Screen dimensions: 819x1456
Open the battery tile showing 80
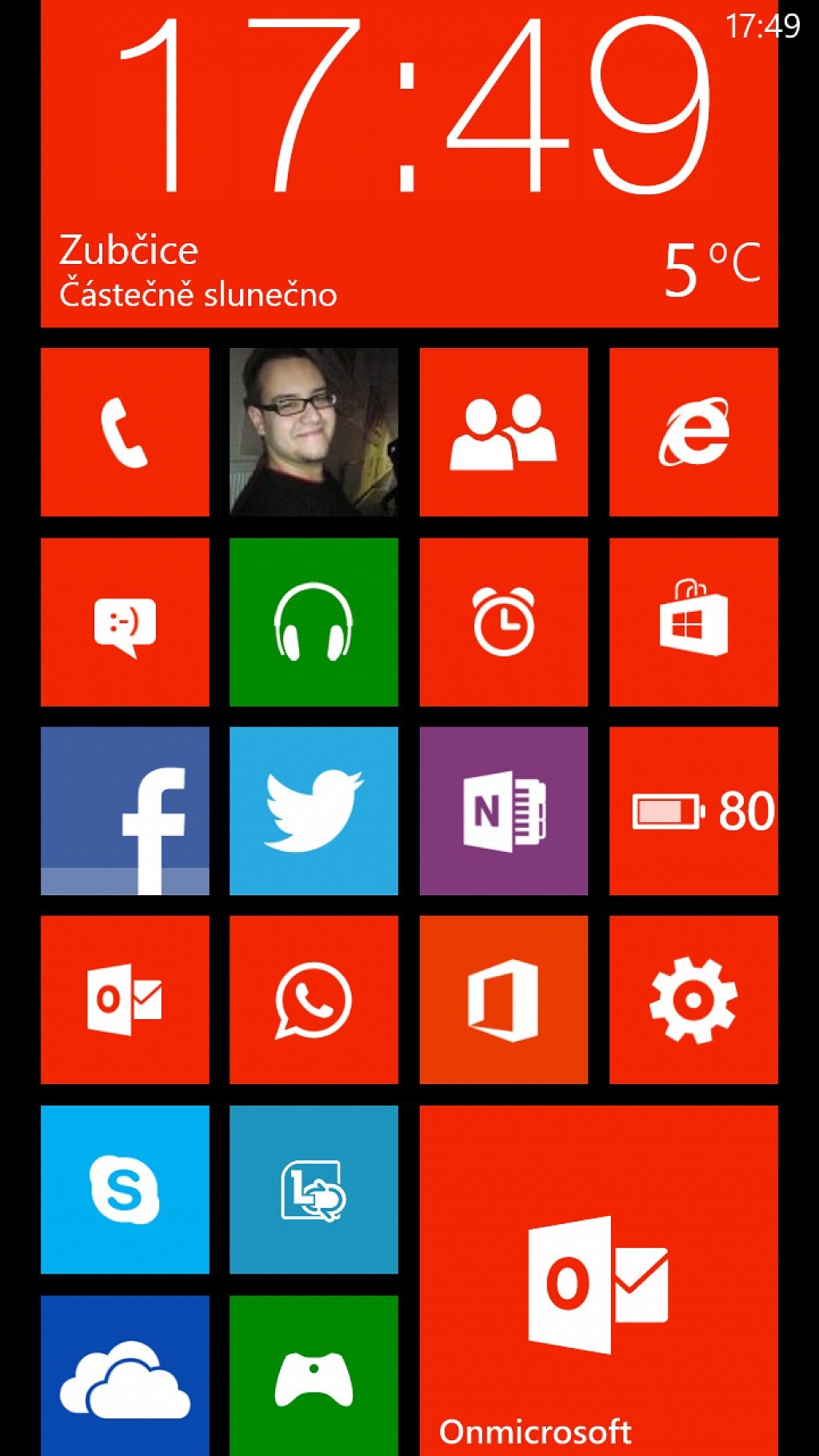(x=693, y=811)
